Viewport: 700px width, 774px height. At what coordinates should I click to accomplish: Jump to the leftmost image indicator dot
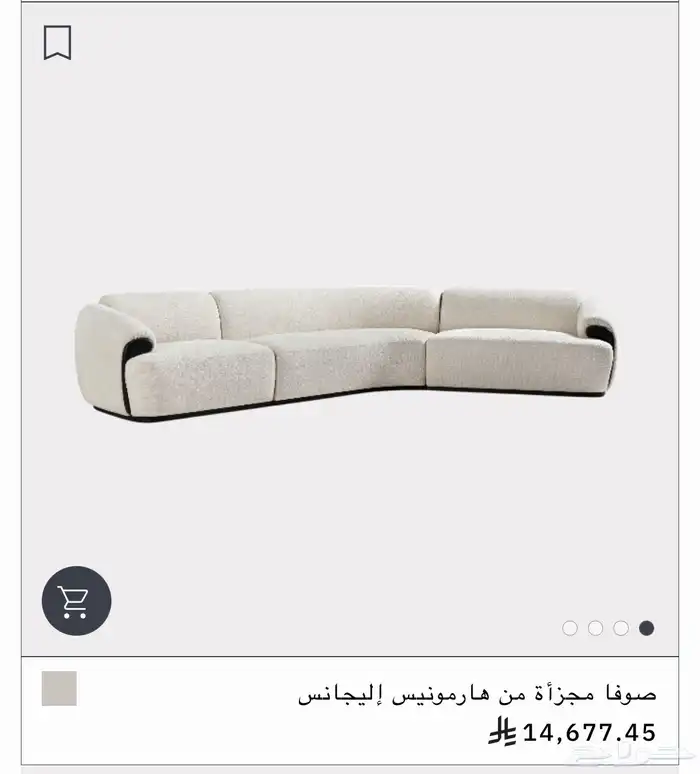pyautogui.click(x=570, y=628)
